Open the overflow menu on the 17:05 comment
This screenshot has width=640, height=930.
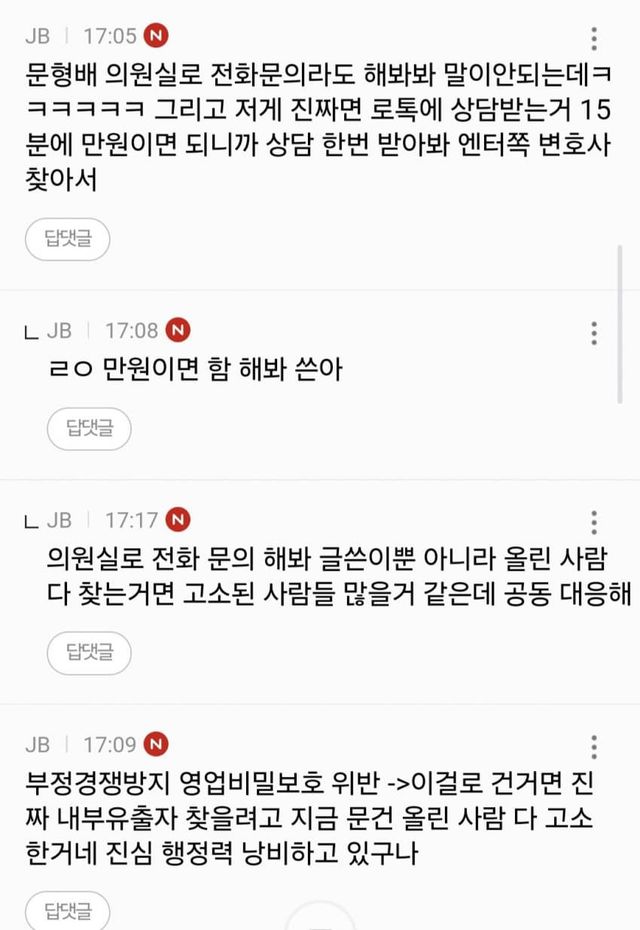coord(594,39)
